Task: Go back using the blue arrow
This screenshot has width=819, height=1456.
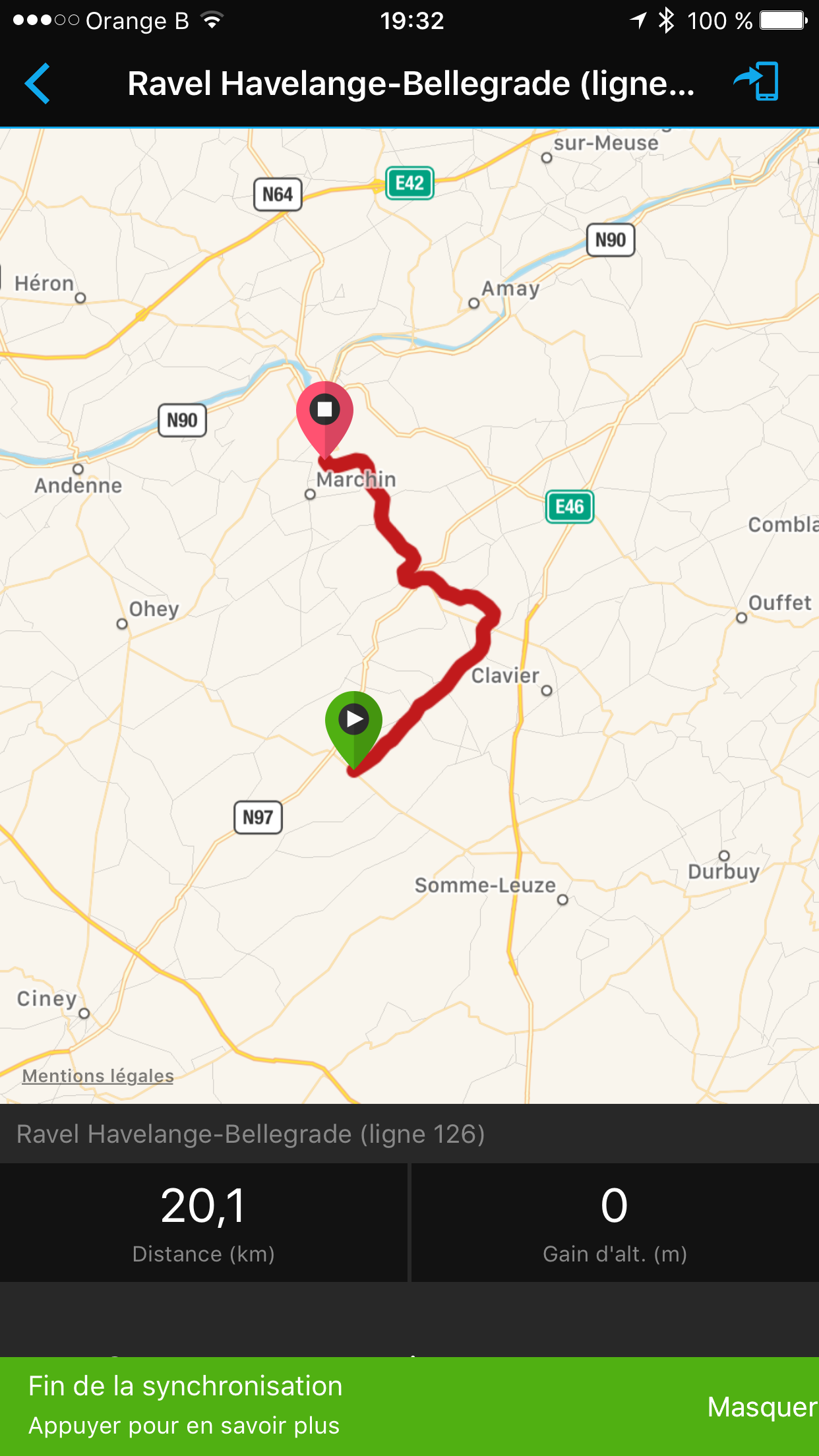Action: tap(38, 84)
